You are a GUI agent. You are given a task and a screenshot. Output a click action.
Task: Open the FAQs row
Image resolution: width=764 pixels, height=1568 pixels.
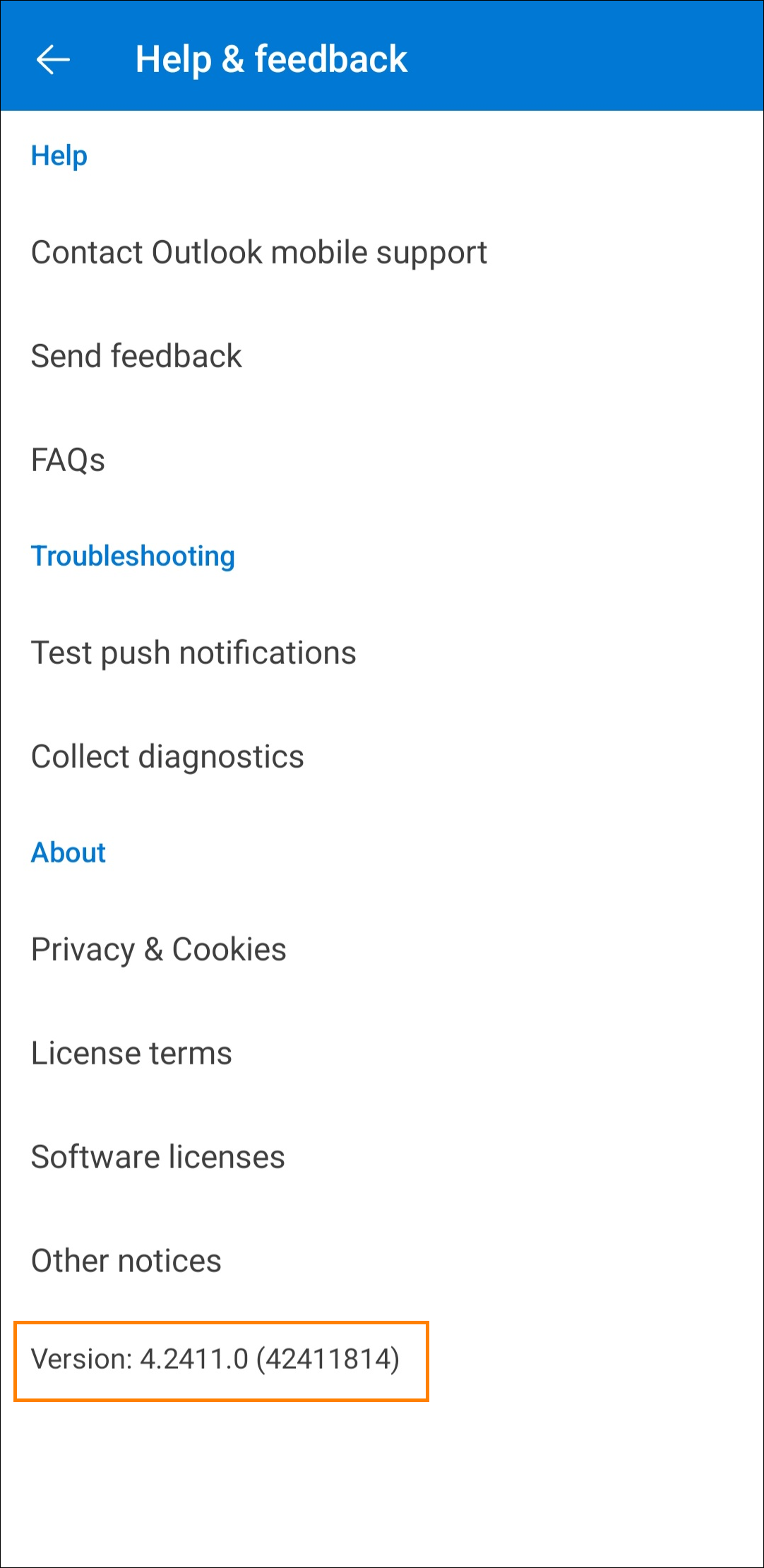382,460
